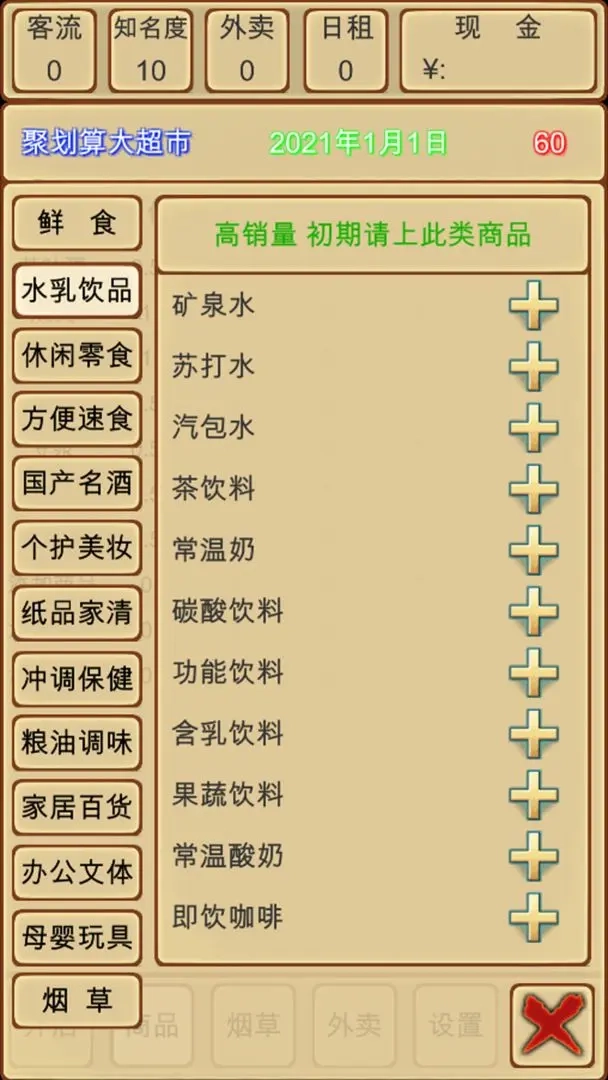Switch to 国产名酒 category
The image size is (608, 1080).
pyautogui.click(x=77, y=483)
